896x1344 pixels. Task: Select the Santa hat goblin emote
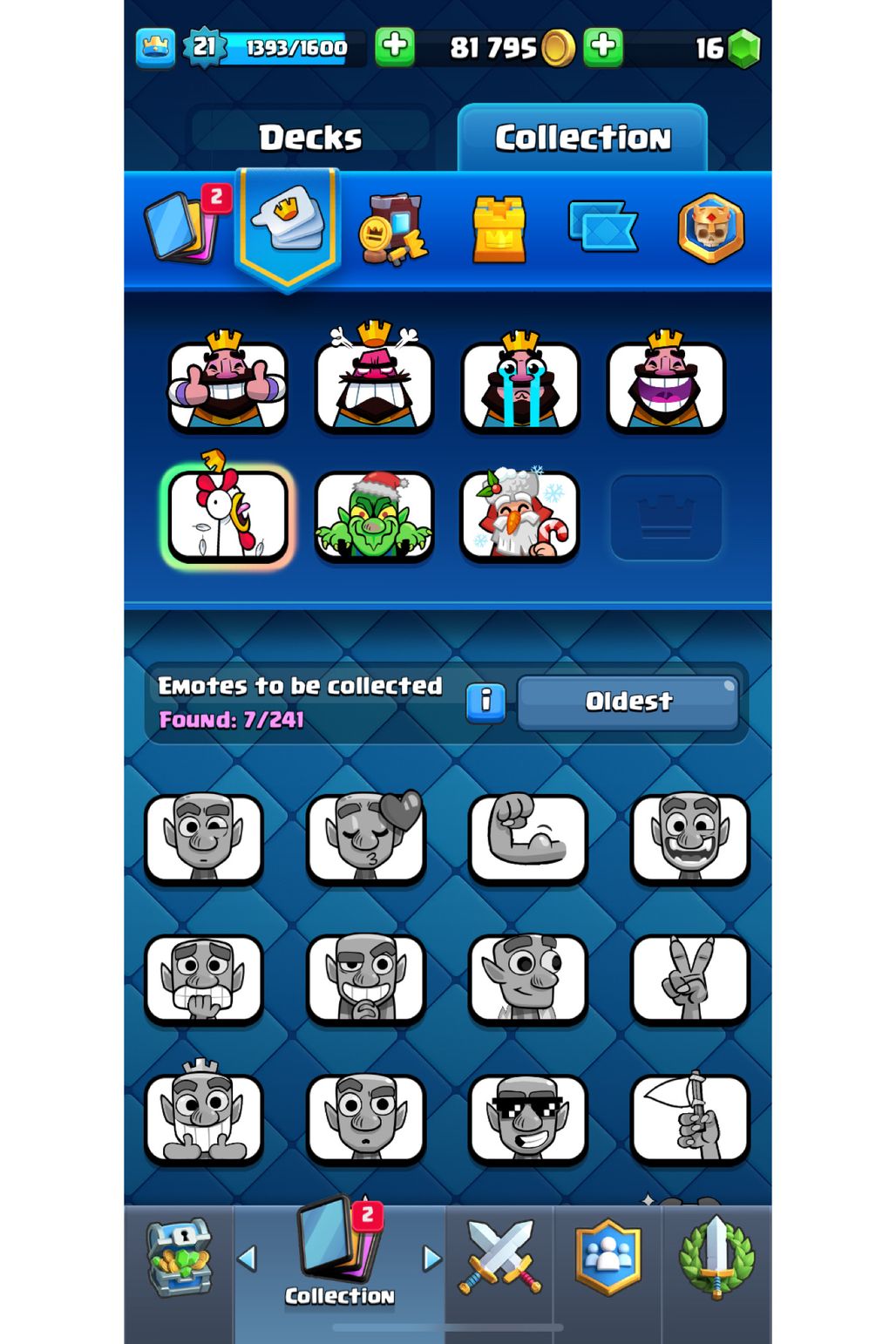click(x=374, y=516)
